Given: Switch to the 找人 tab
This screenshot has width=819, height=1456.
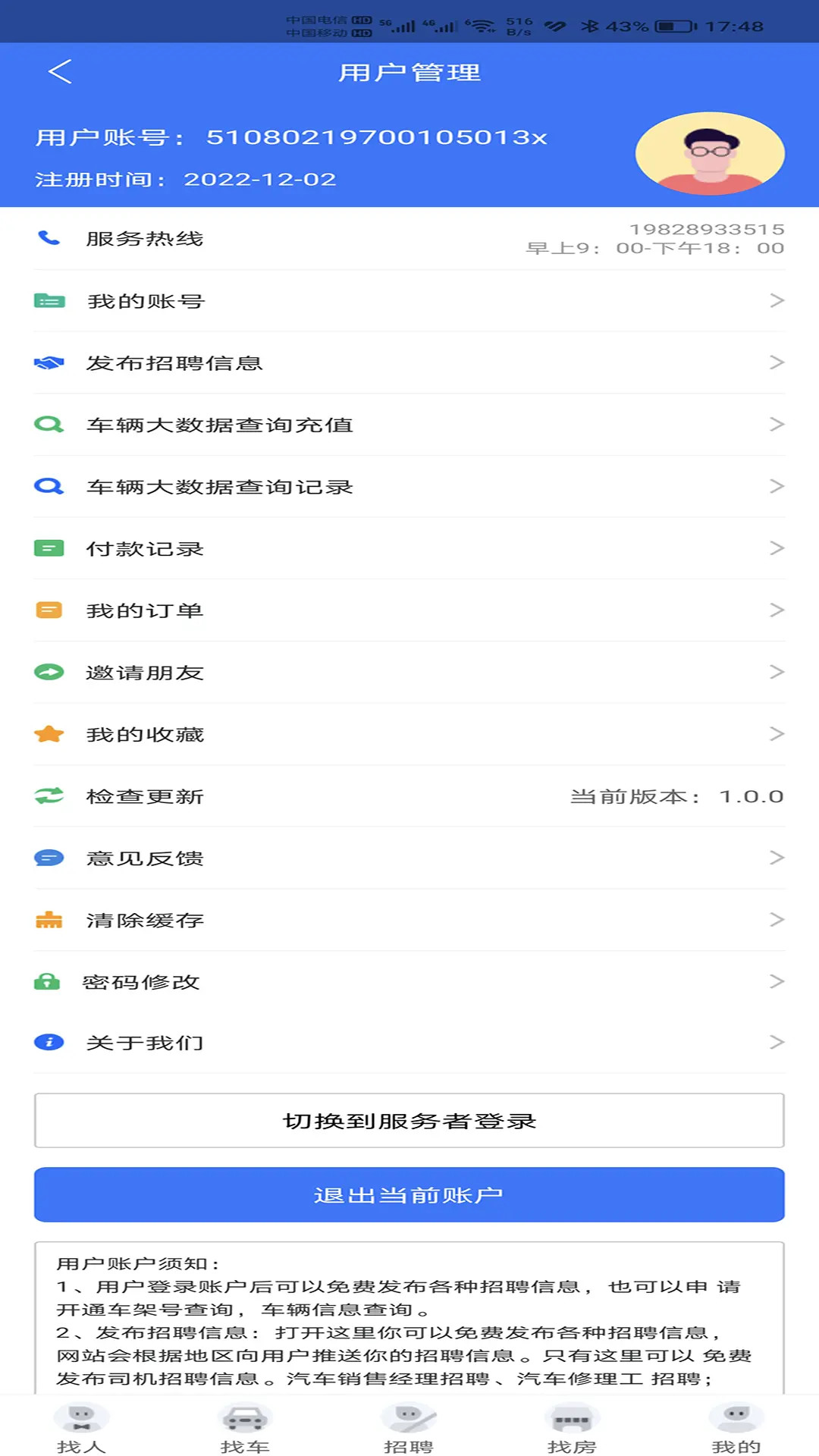Looking at the screenshot, I should click(x=81, y=1429).
